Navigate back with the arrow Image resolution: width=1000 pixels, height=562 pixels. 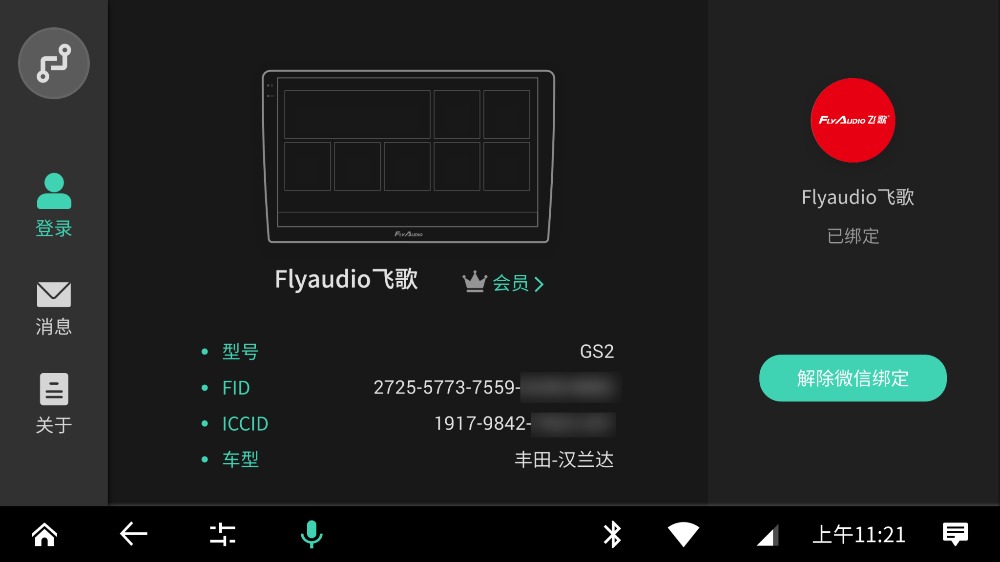(133, 535)
